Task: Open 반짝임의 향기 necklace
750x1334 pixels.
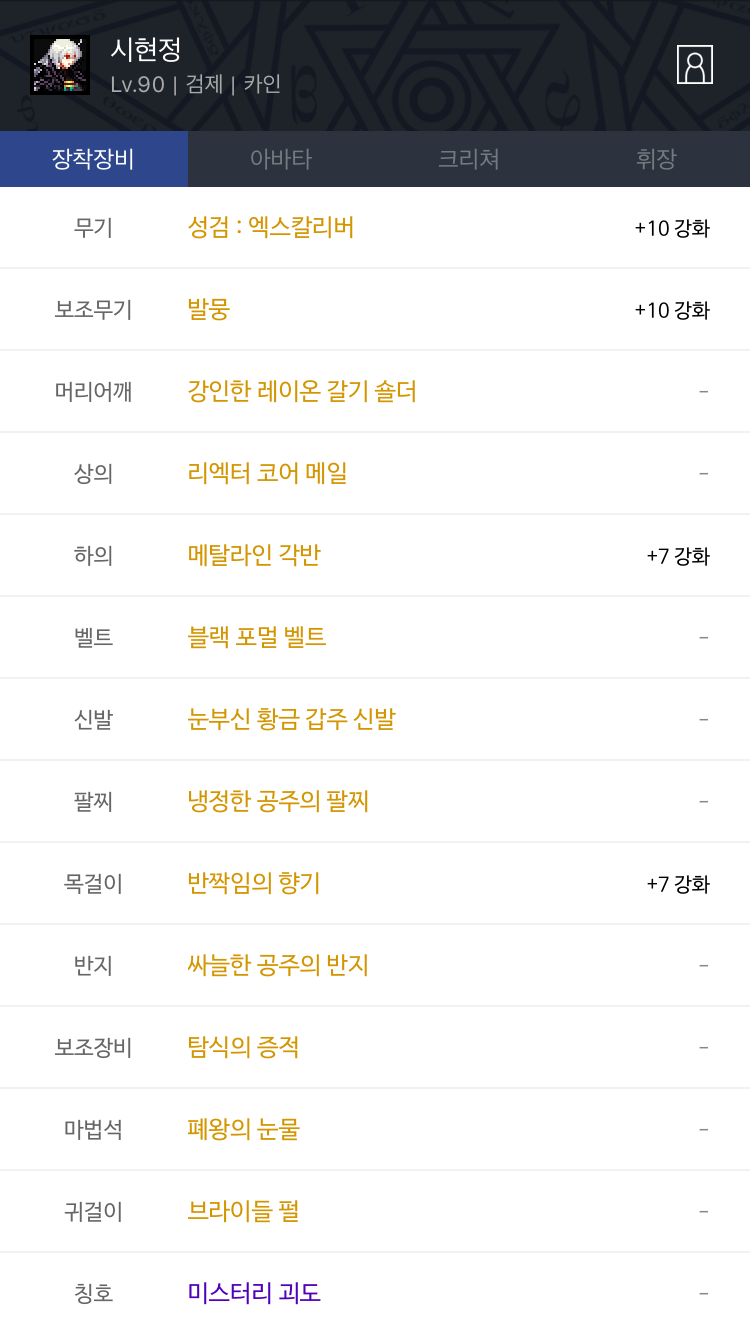Action: tap(254, 883)
